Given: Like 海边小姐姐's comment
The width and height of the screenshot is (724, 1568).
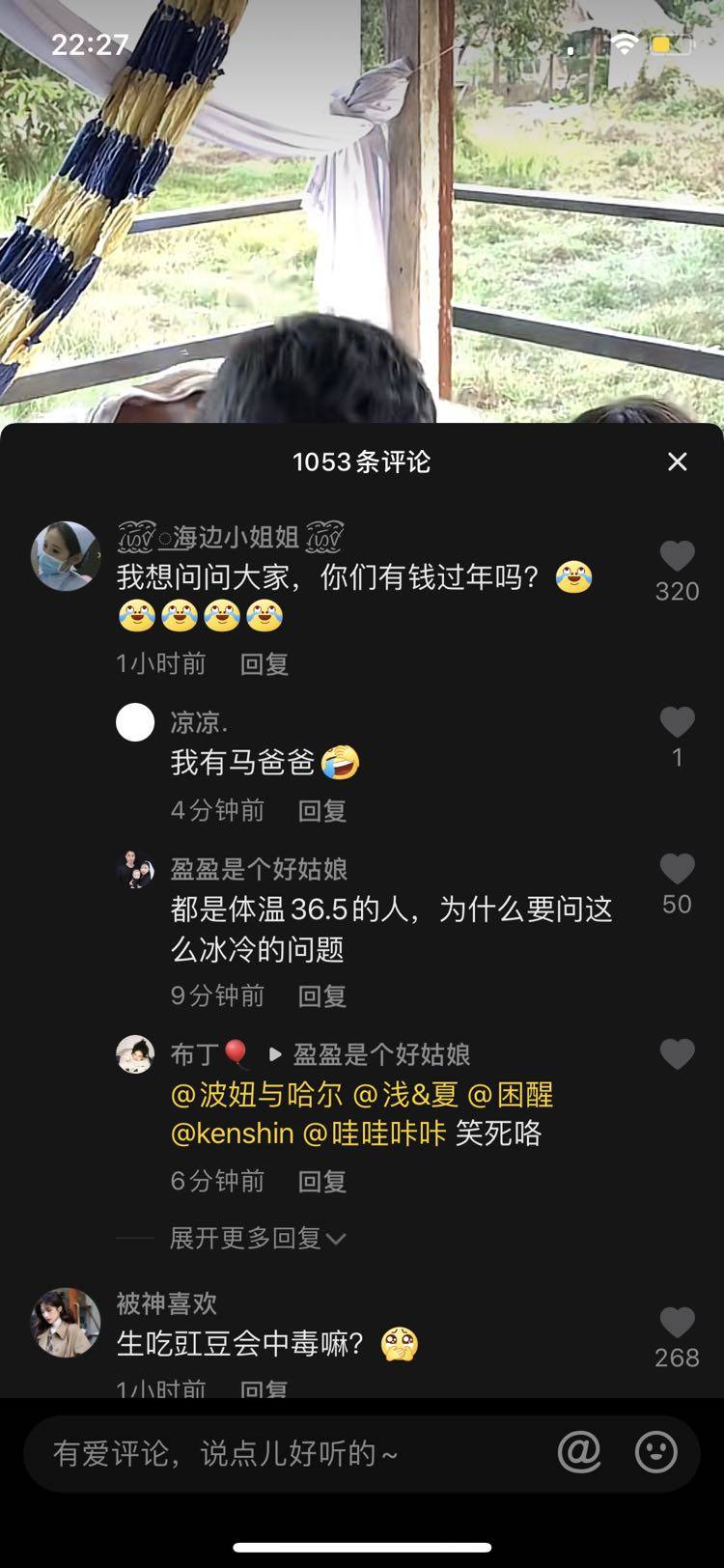Looking at the screenshot, I should click(x=677, y=557).
